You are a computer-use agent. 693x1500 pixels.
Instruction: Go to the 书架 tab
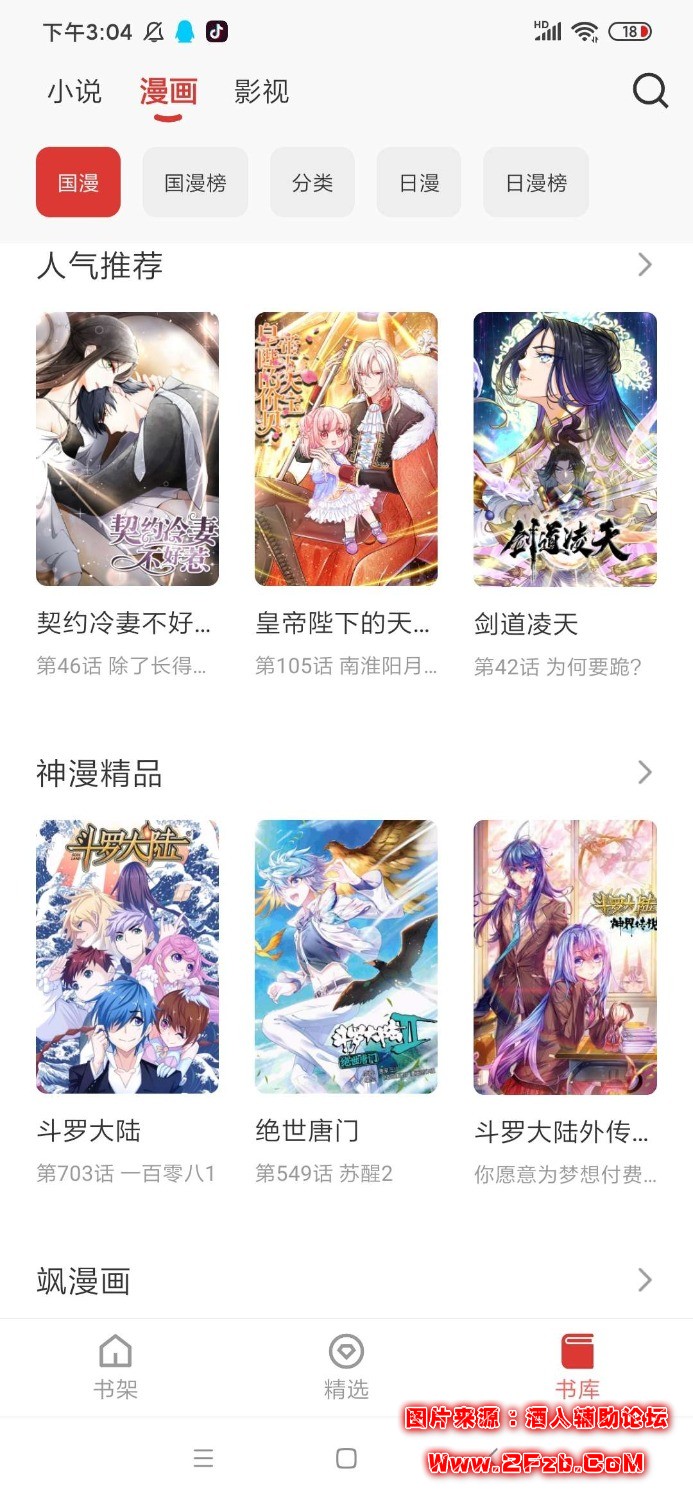(x=115, y=1367)
